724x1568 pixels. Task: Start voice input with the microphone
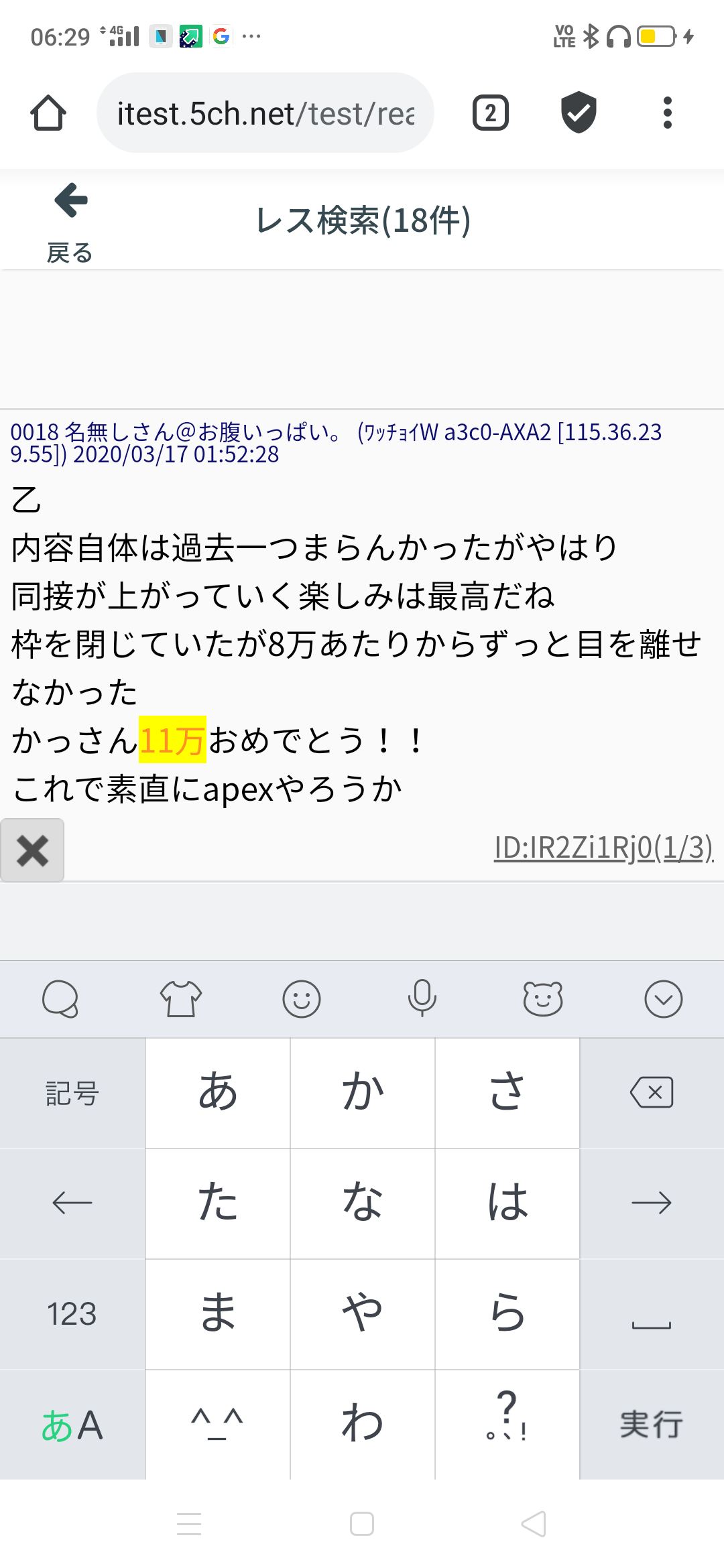click(x=422, y=998)
